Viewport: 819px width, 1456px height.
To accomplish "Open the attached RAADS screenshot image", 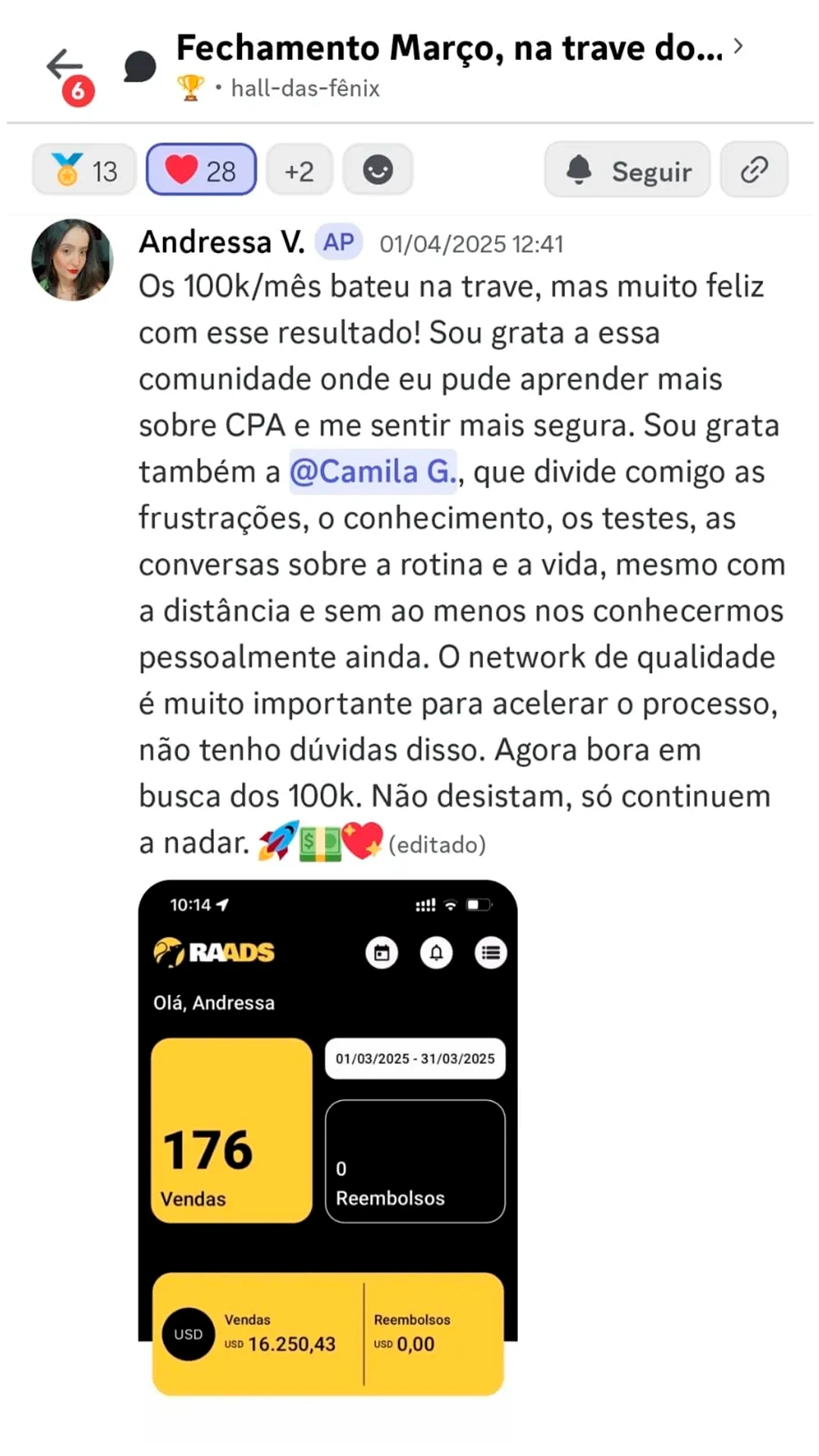I will click(328, 1137).
